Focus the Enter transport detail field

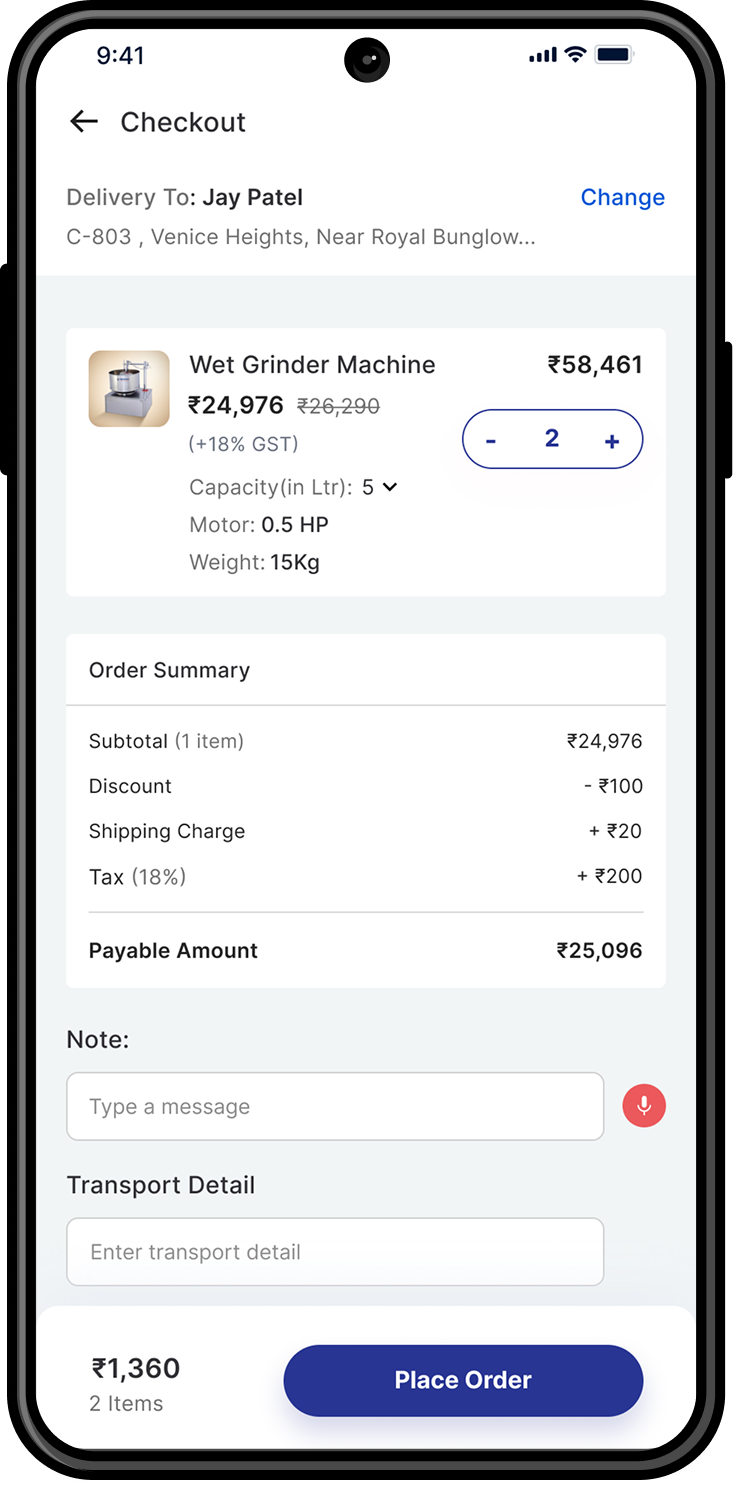(x=335, y=1251)
